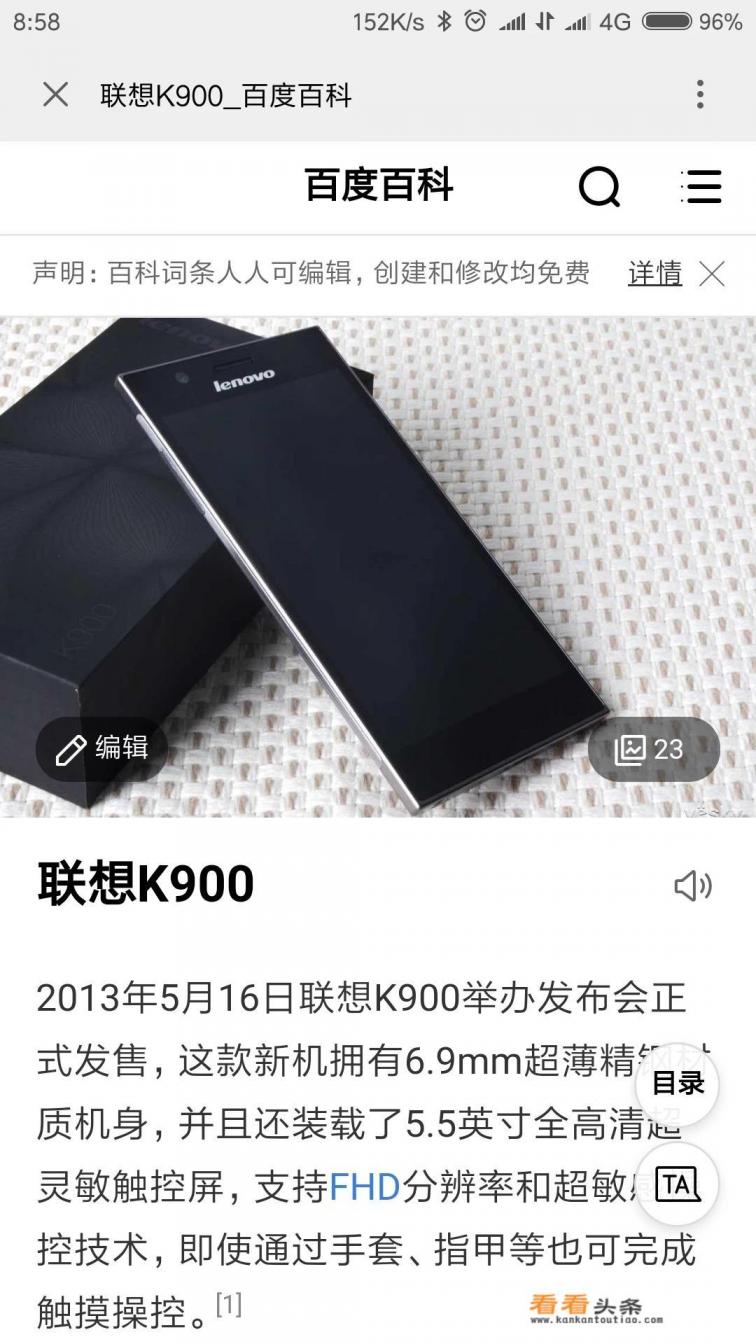Screen dimensions: 756x1344
Task: Play audio reading of 联想K900 entry
Action: [x=692, y=885]
